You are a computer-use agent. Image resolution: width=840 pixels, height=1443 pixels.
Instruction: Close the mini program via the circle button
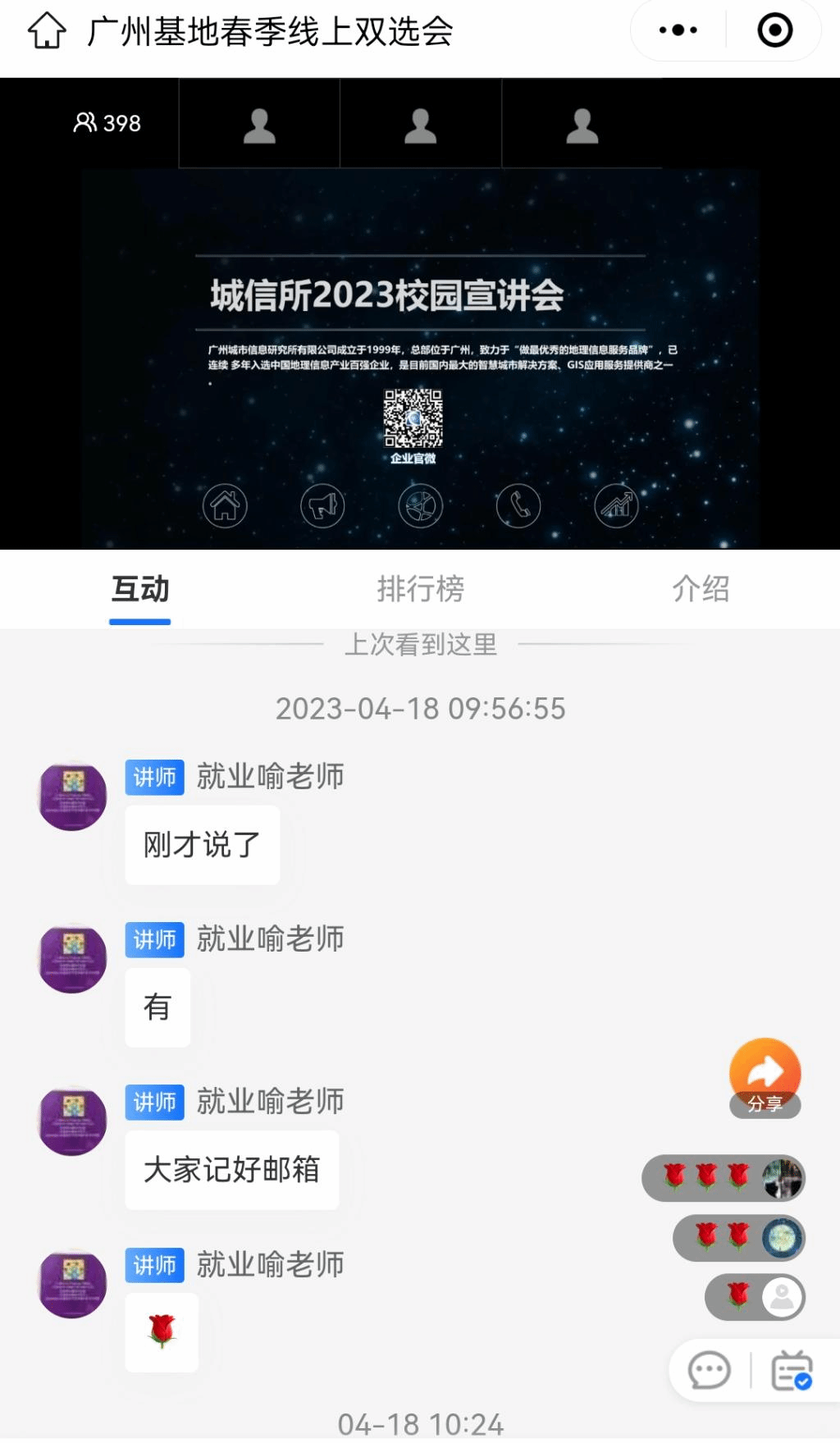[x=774, y=31]
